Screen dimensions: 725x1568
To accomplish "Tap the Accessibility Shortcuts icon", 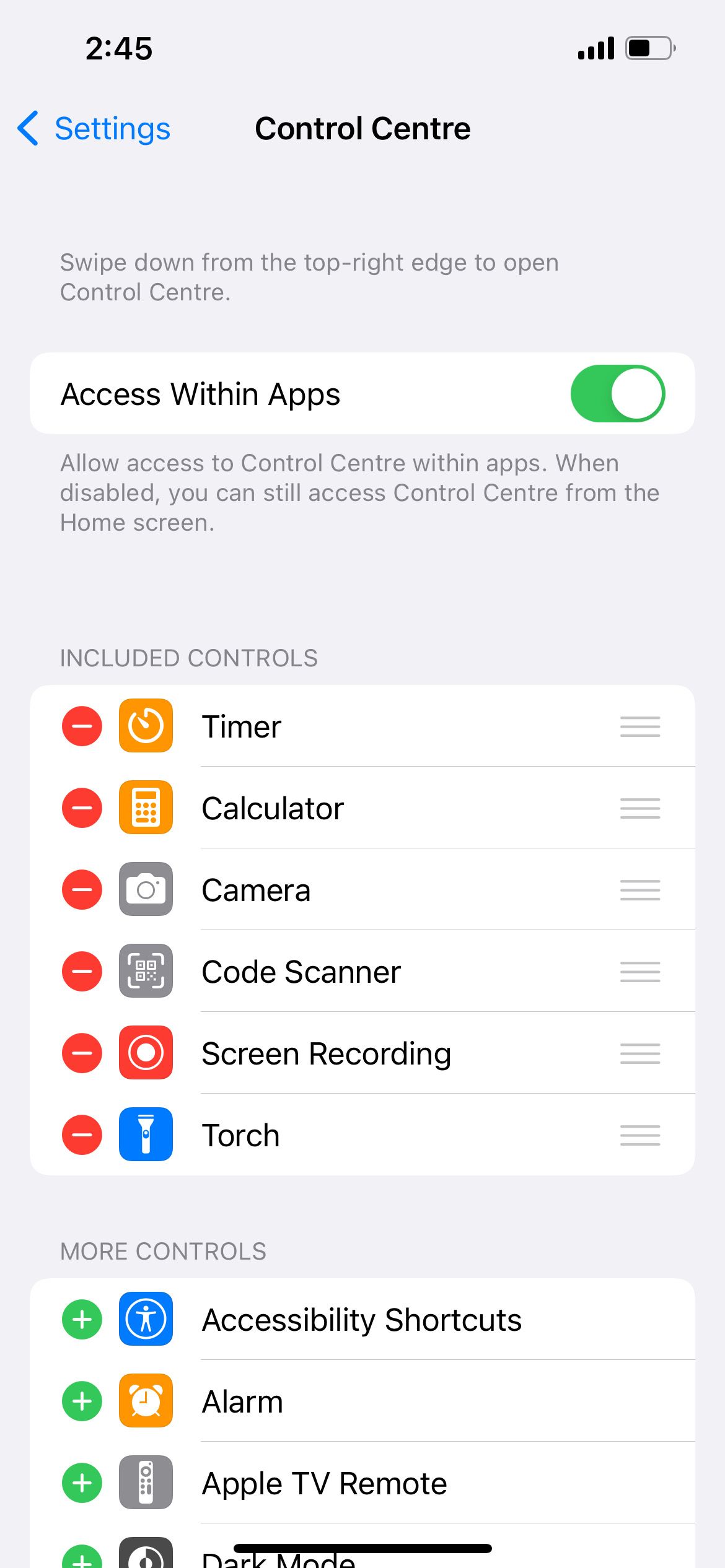I will pyautogui.click(x=146, y=1319).
